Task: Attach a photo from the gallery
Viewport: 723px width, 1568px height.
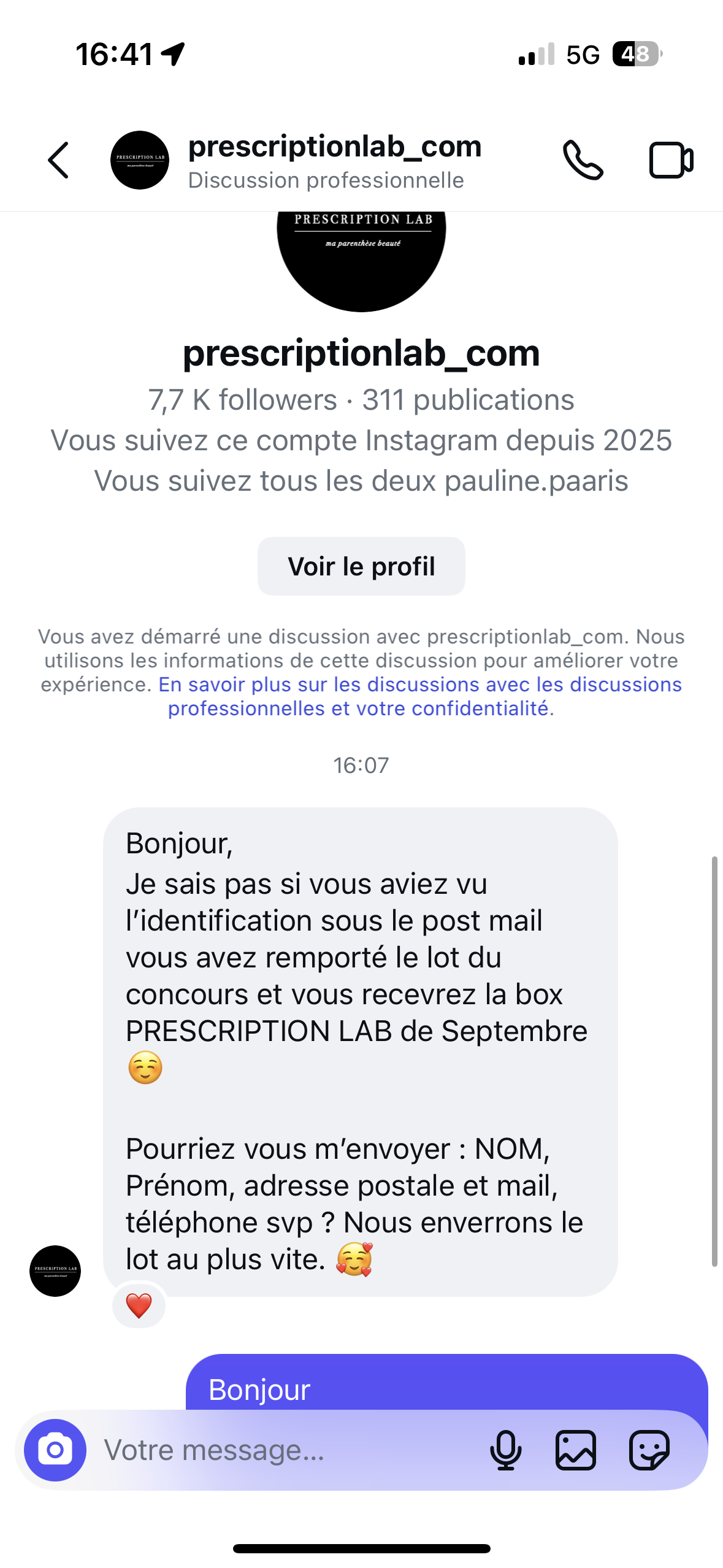Action: point(576,1450)
